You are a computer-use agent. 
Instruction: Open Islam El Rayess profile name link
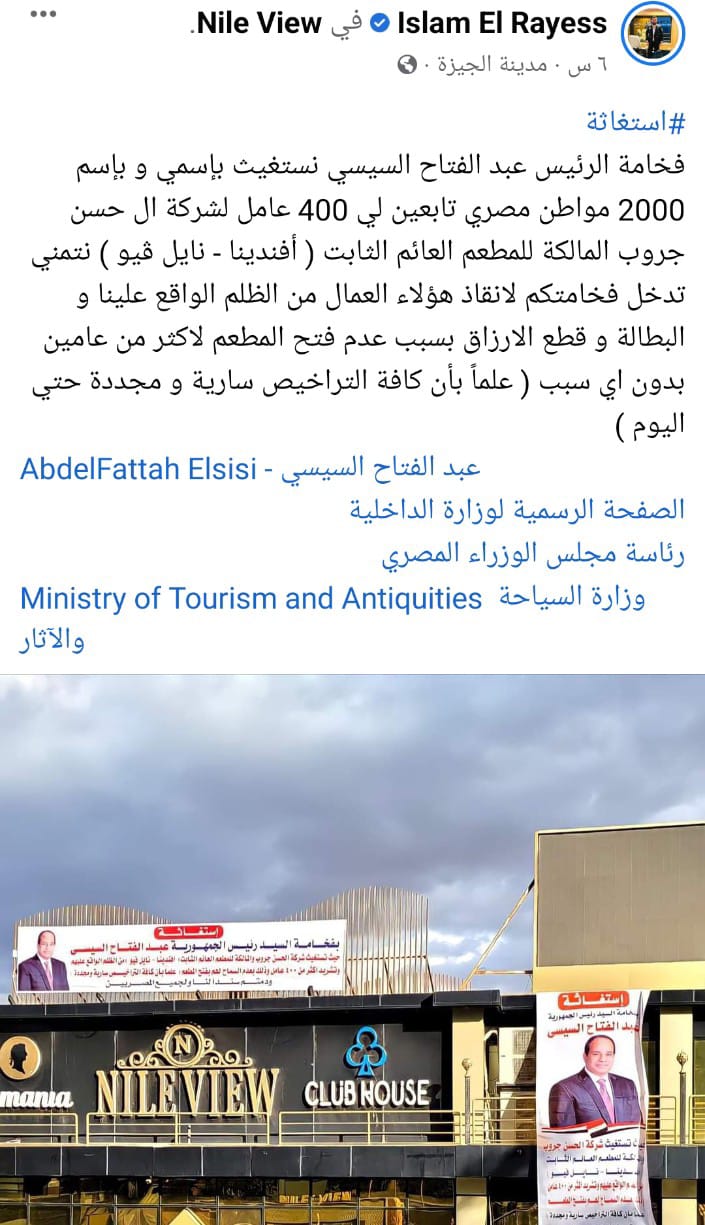(502, 24)
